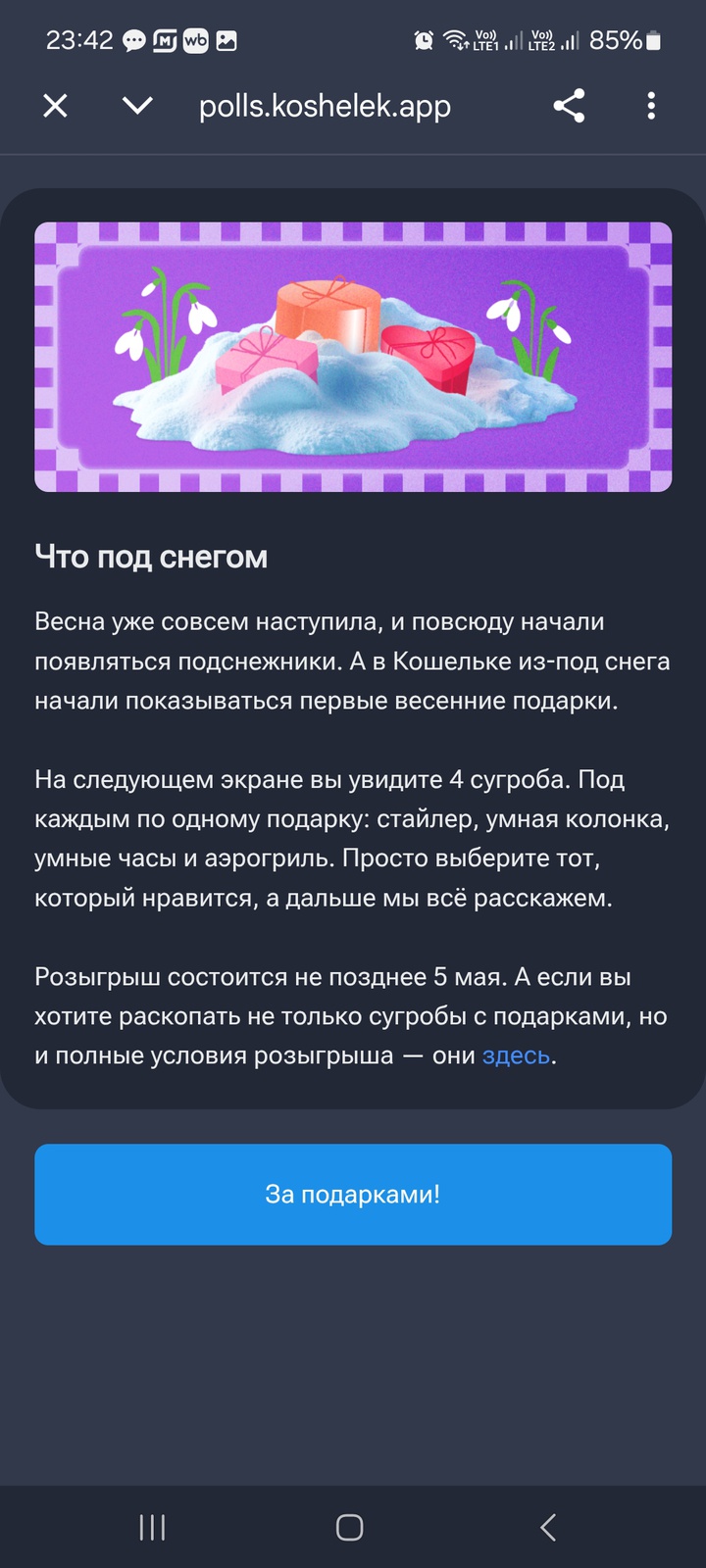The image size is (706, 1568).
Task: Open recent apps from the navigation bar
Action: [x=152, y=1527]
